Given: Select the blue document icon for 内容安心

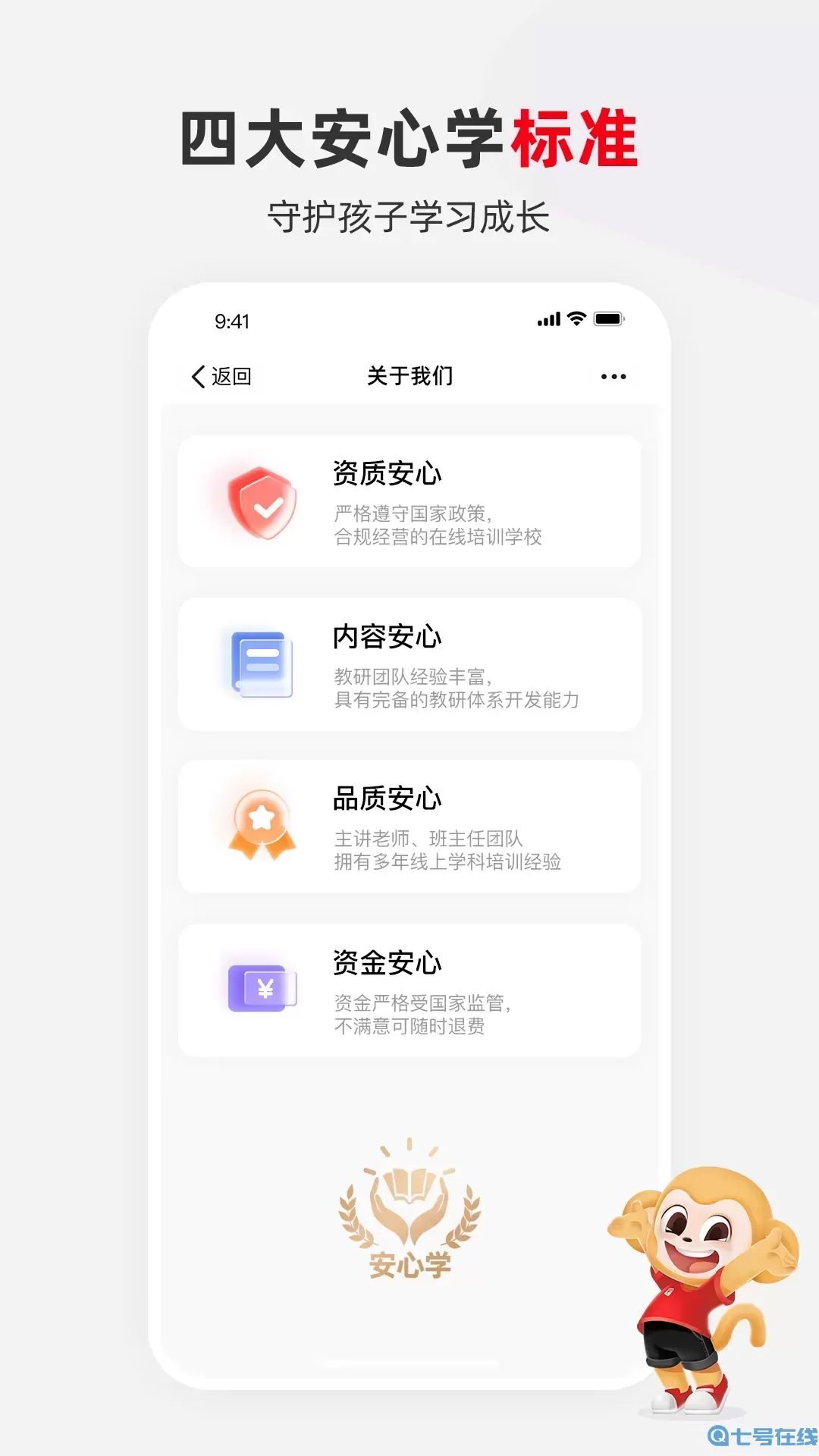Looking at the screenshot, I should (x=262, y=664).
